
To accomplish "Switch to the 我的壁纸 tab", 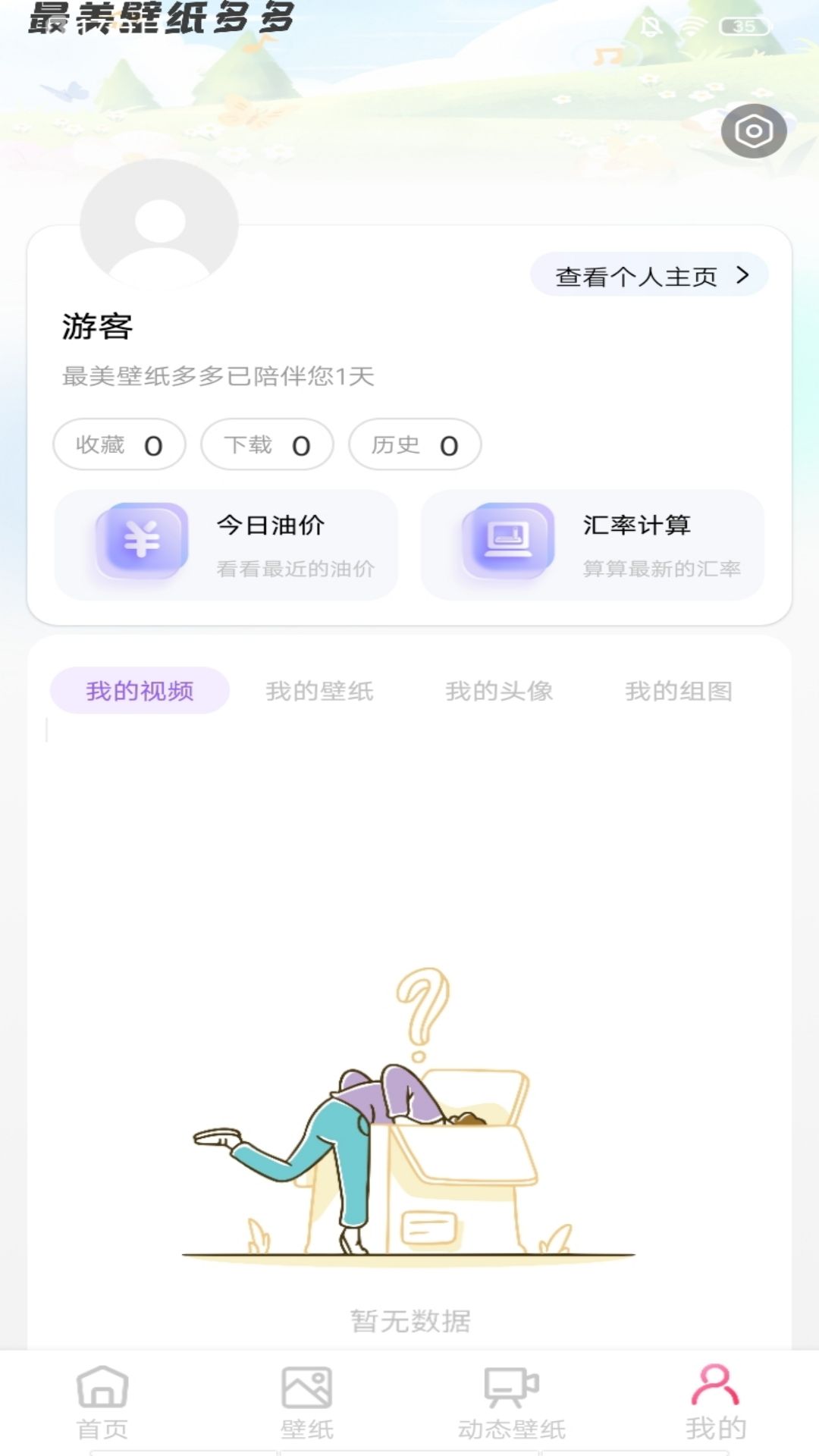I will [x=319, y=691].
